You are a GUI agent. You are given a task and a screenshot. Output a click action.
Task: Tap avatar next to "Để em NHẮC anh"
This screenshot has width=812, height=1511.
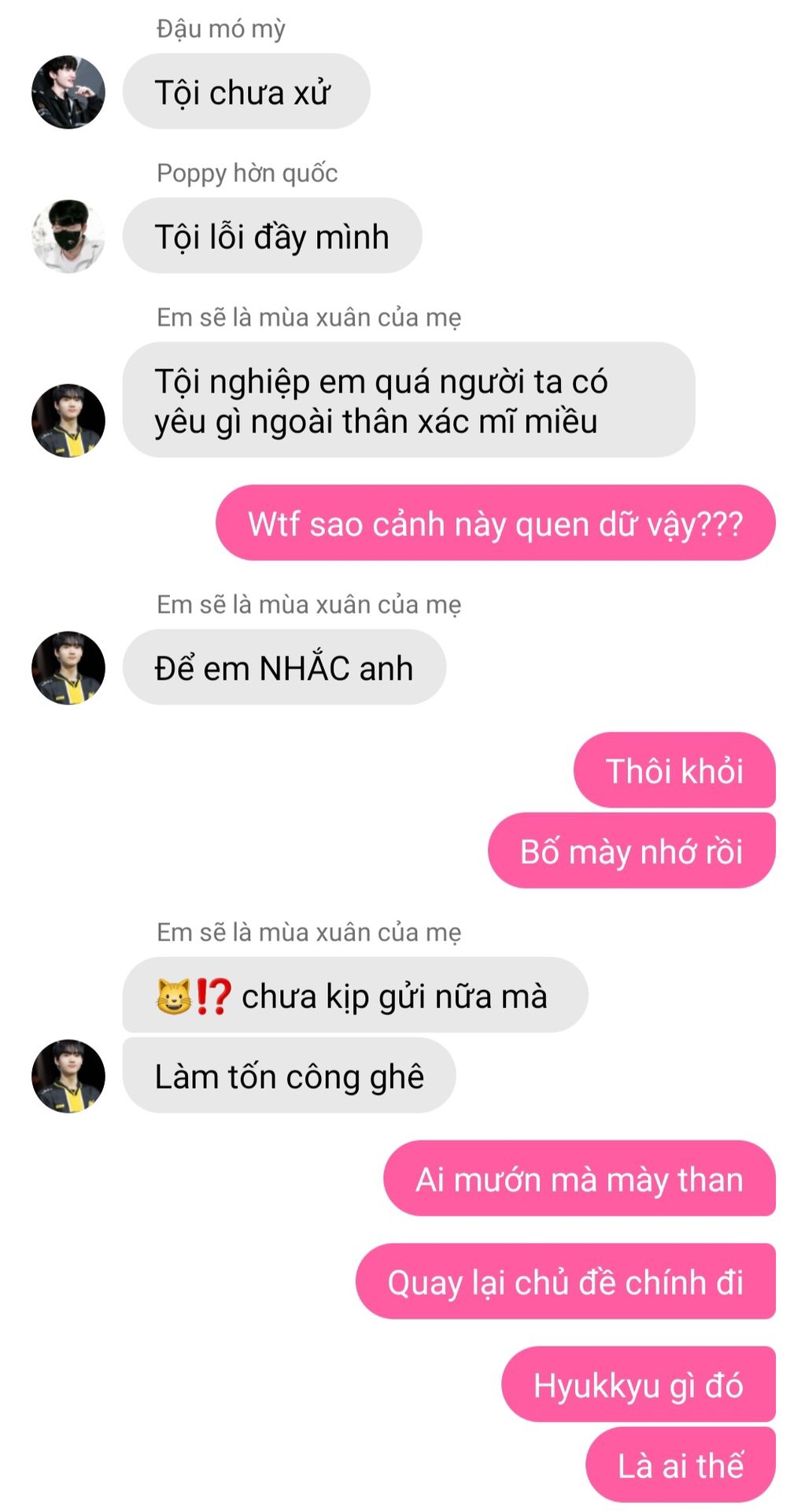68,667
